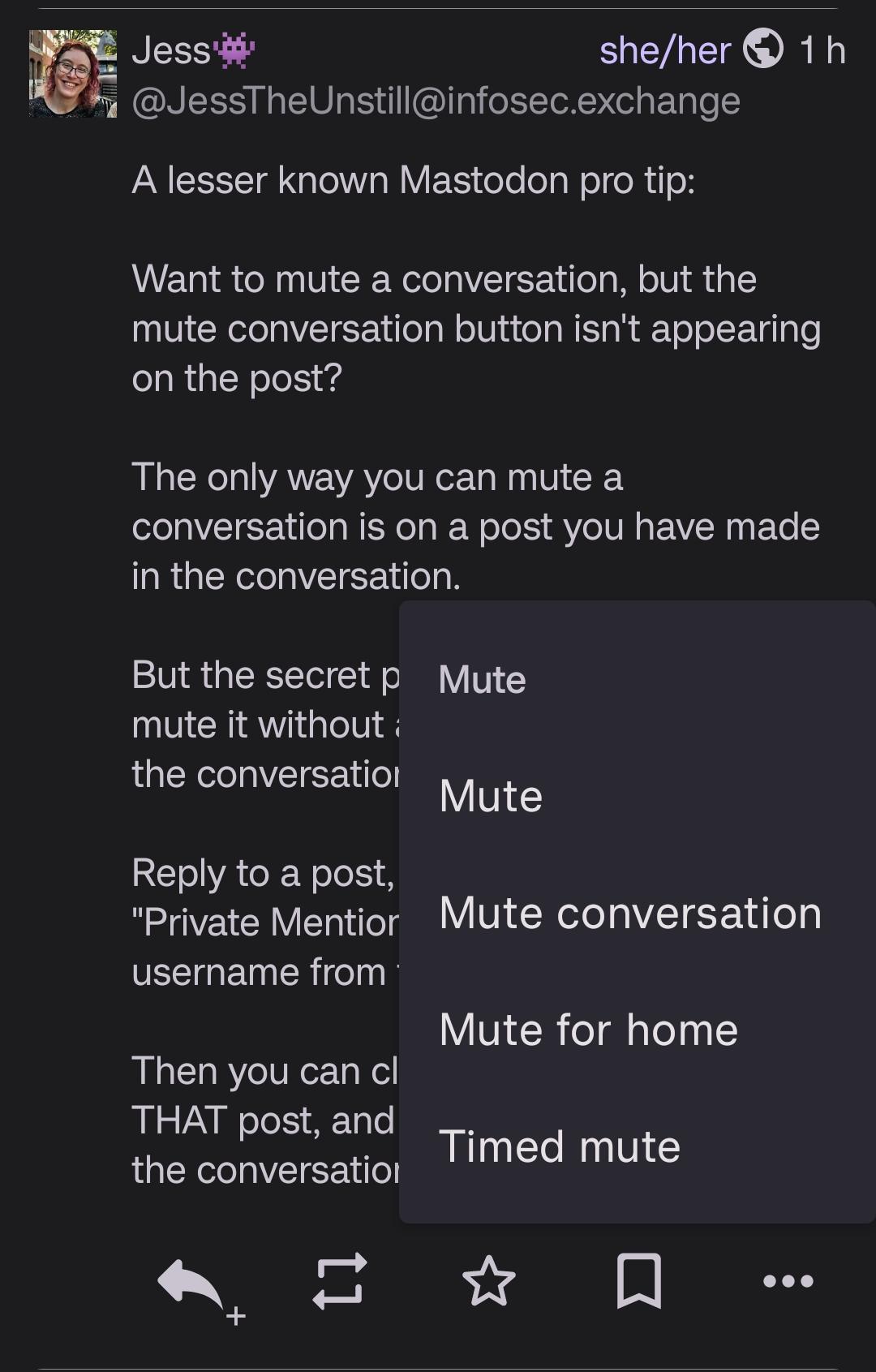
Task: Open Jess's profile picture
Action: pyautogui.click(x=73, y=74)
